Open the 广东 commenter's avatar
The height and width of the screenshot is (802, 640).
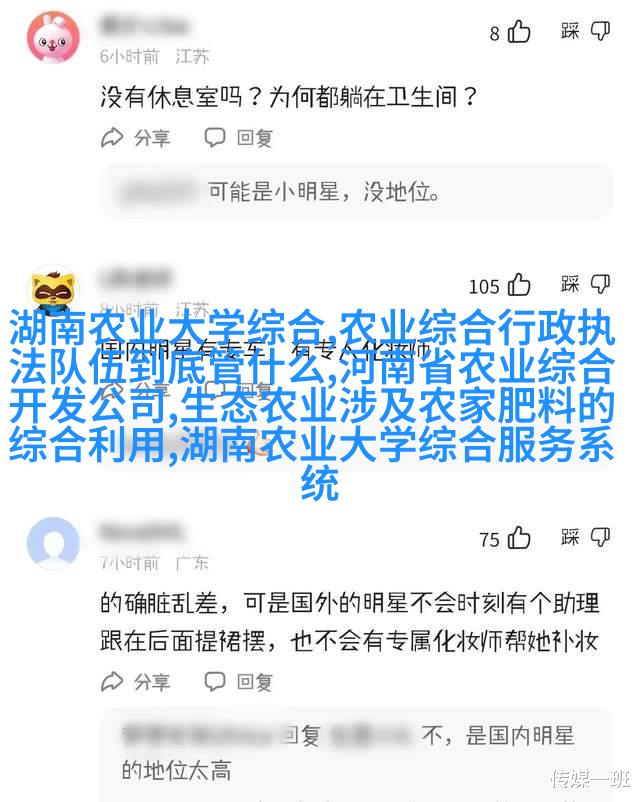[53, 544]
